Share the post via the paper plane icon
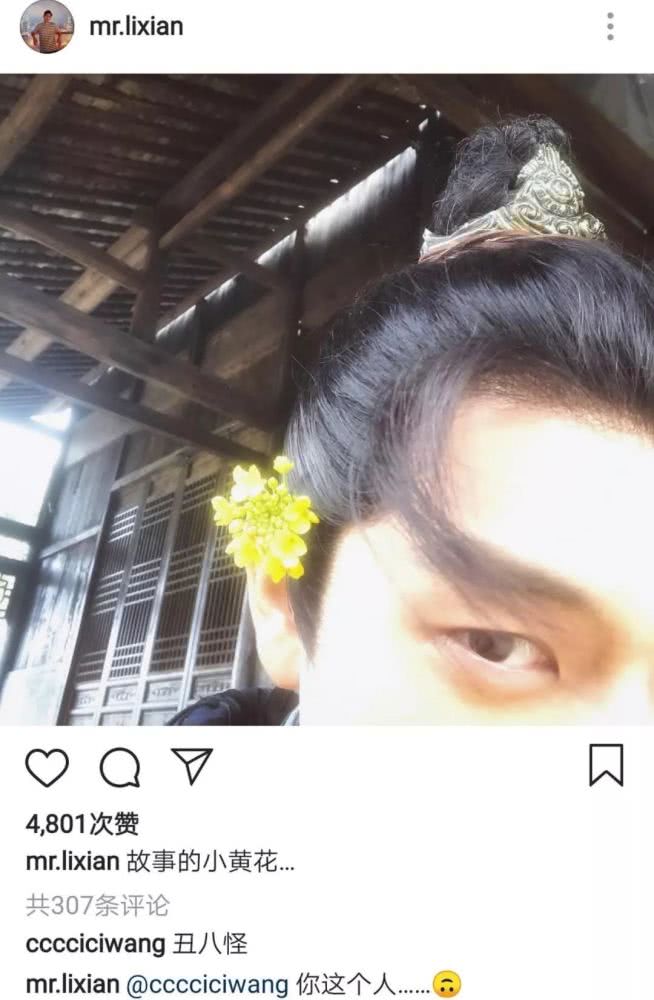654x1000 pixels. (x=191, y=766)
